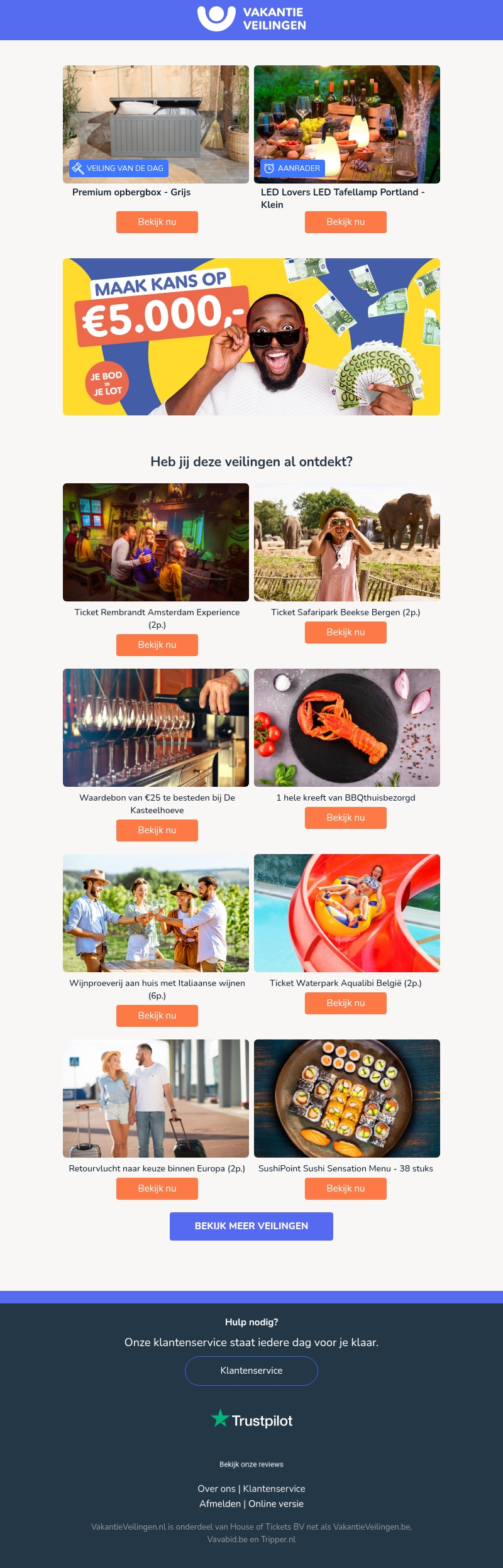Image resolution: width=503 pixels, height=1568 pixels.
Task: Tap Bekijk nu for hele kreeft van BBQthuisbezorgd
Action: pyautogui.click(x=345, y=818)
